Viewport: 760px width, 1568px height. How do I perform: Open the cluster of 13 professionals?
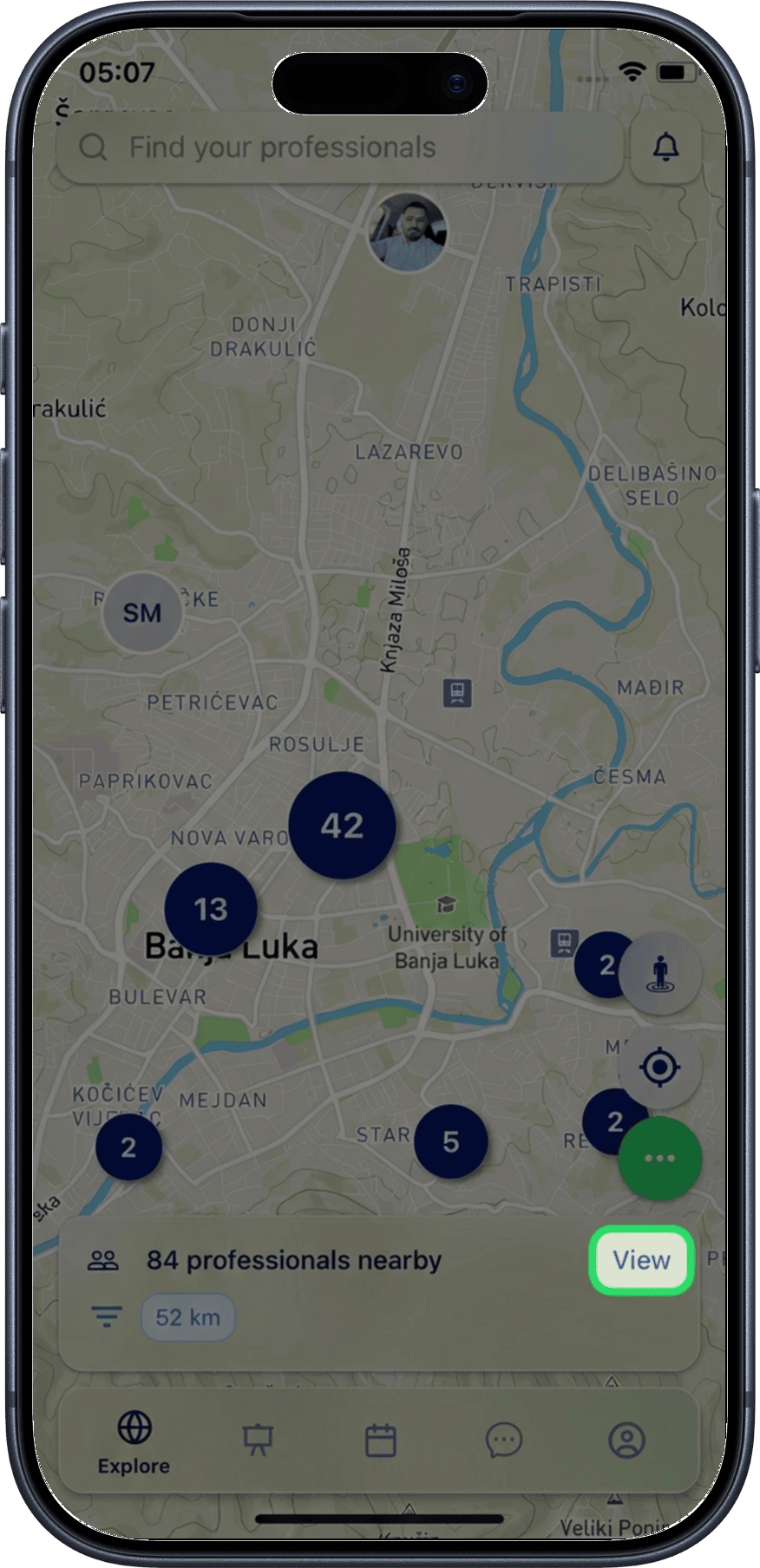click(x=211, y=909)
